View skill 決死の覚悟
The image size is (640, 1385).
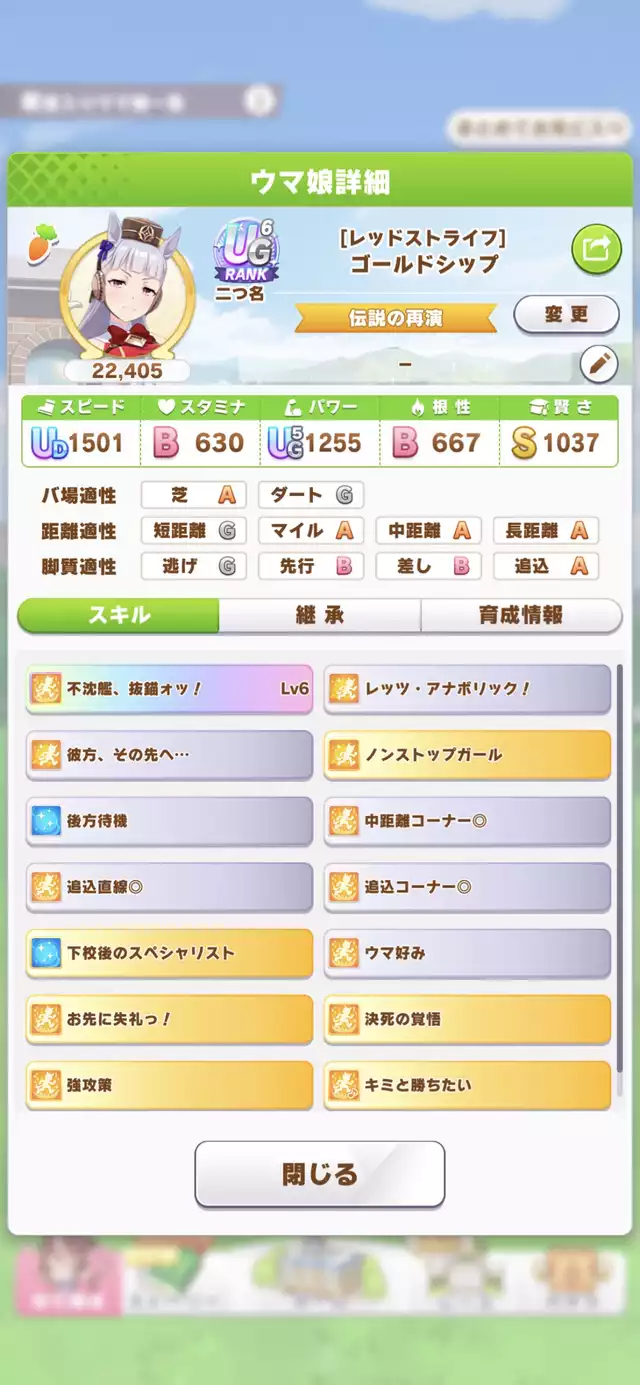coord(467,1019)
